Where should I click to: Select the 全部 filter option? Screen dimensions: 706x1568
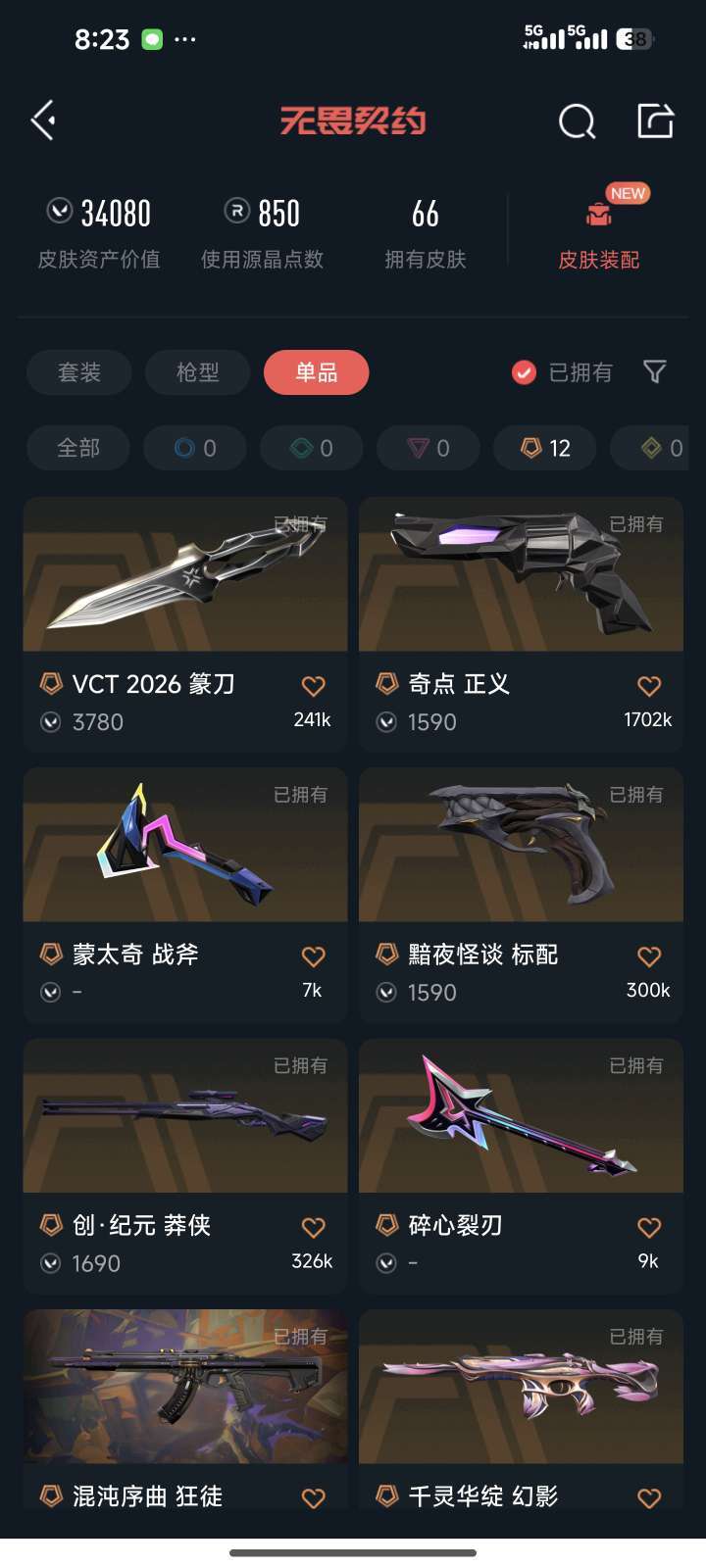point(77,448)
